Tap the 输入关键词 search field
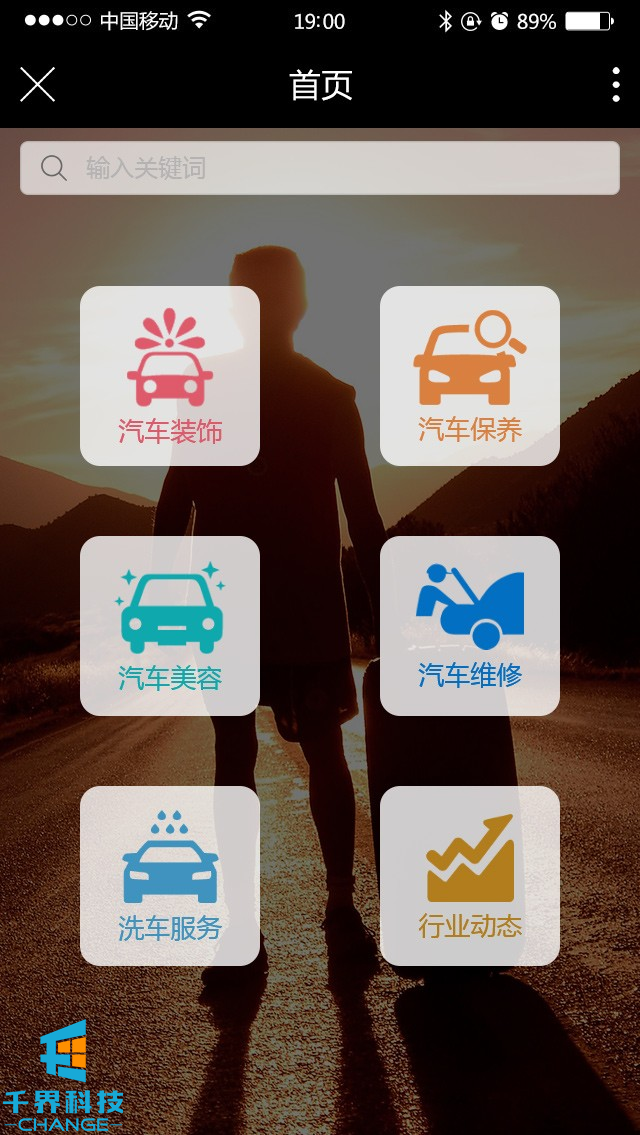The height and width of the screenshot is (1135, 640). coord(320,168)
